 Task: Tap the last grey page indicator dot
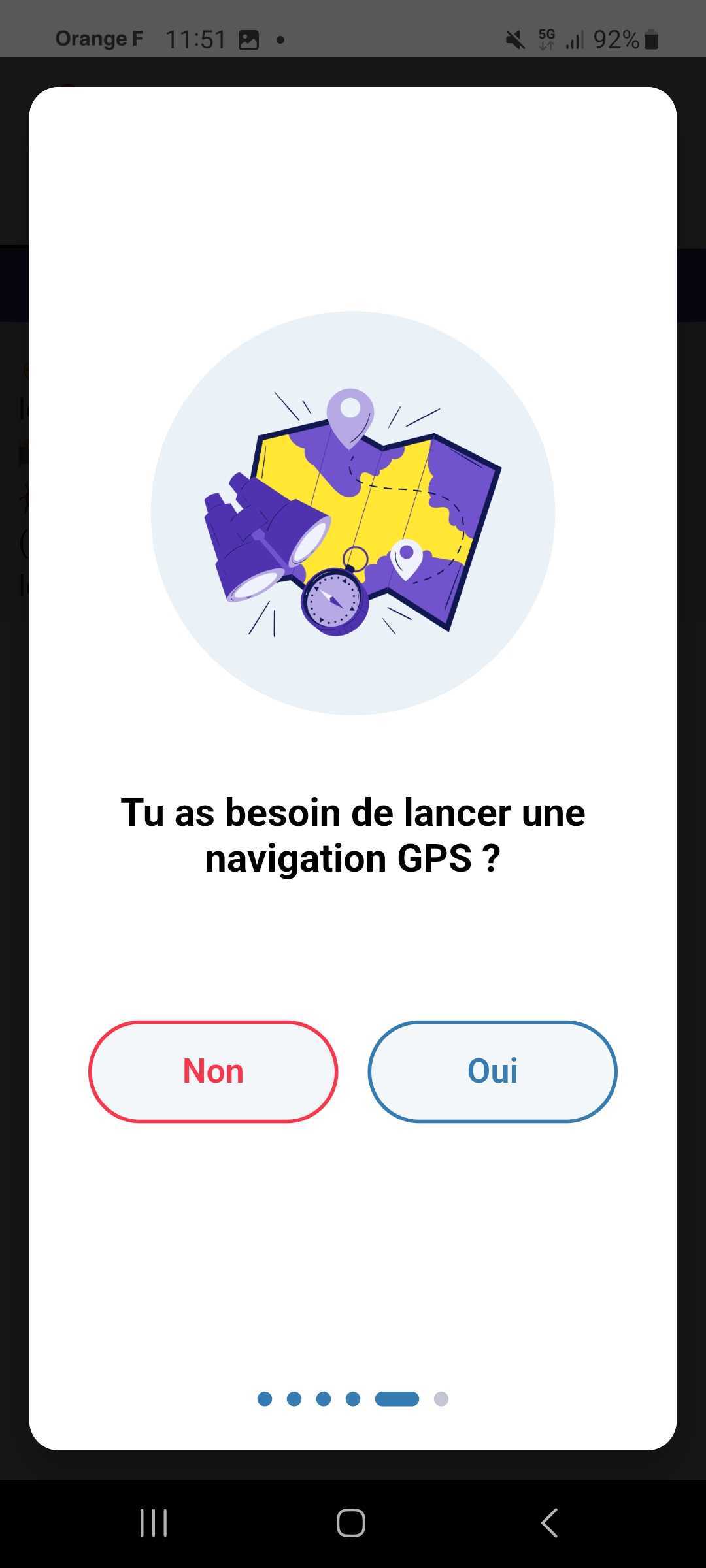[442, 1399]
